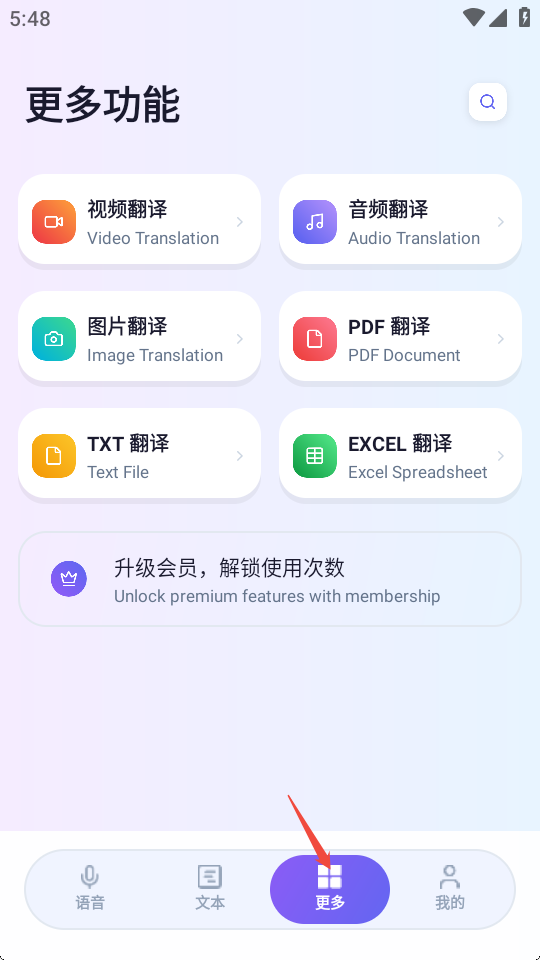Select 图片翻译 Image Translation
540x960 pixels.
coord(140,337)
